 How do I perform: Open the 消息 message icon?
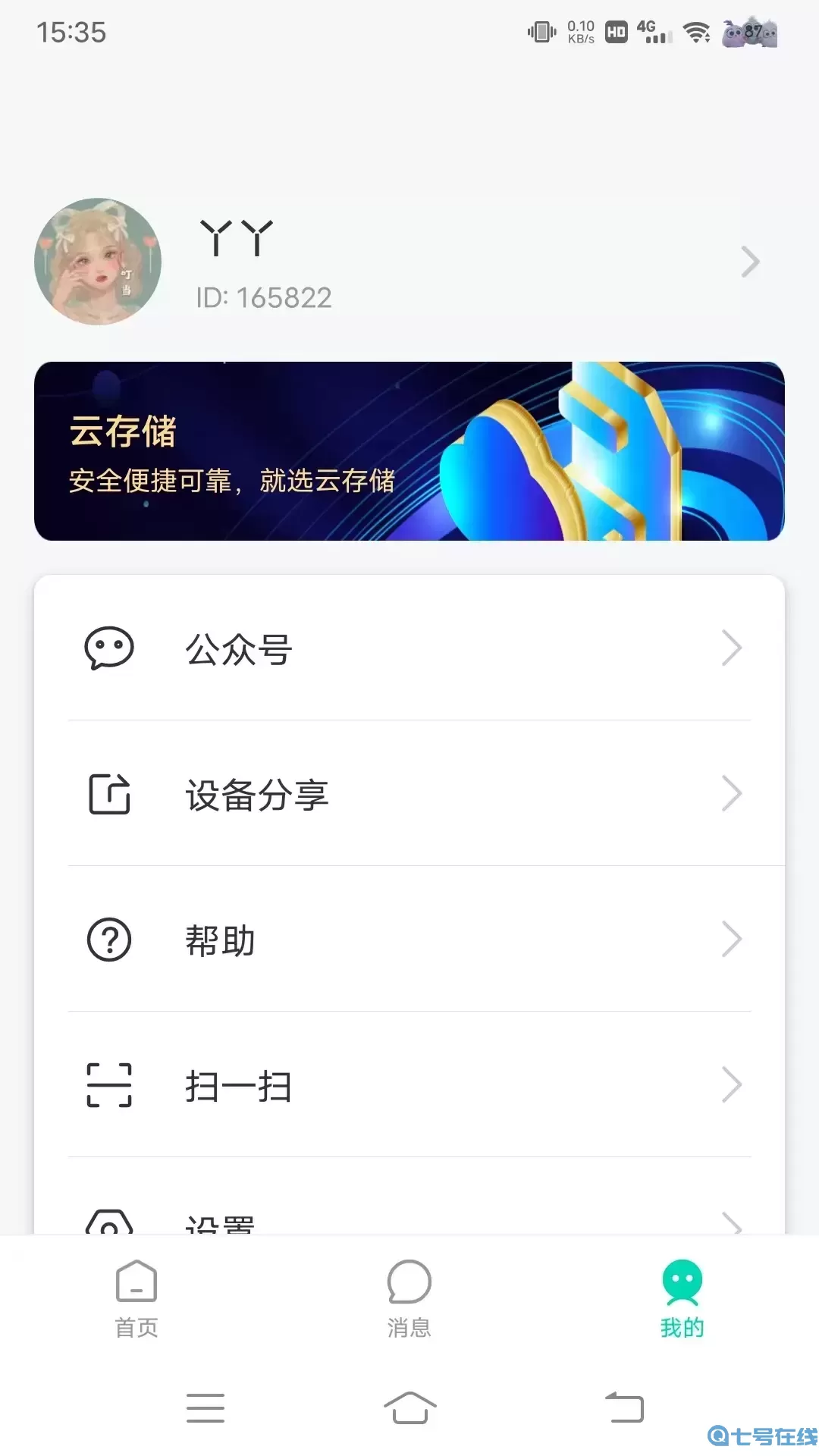409,1280
